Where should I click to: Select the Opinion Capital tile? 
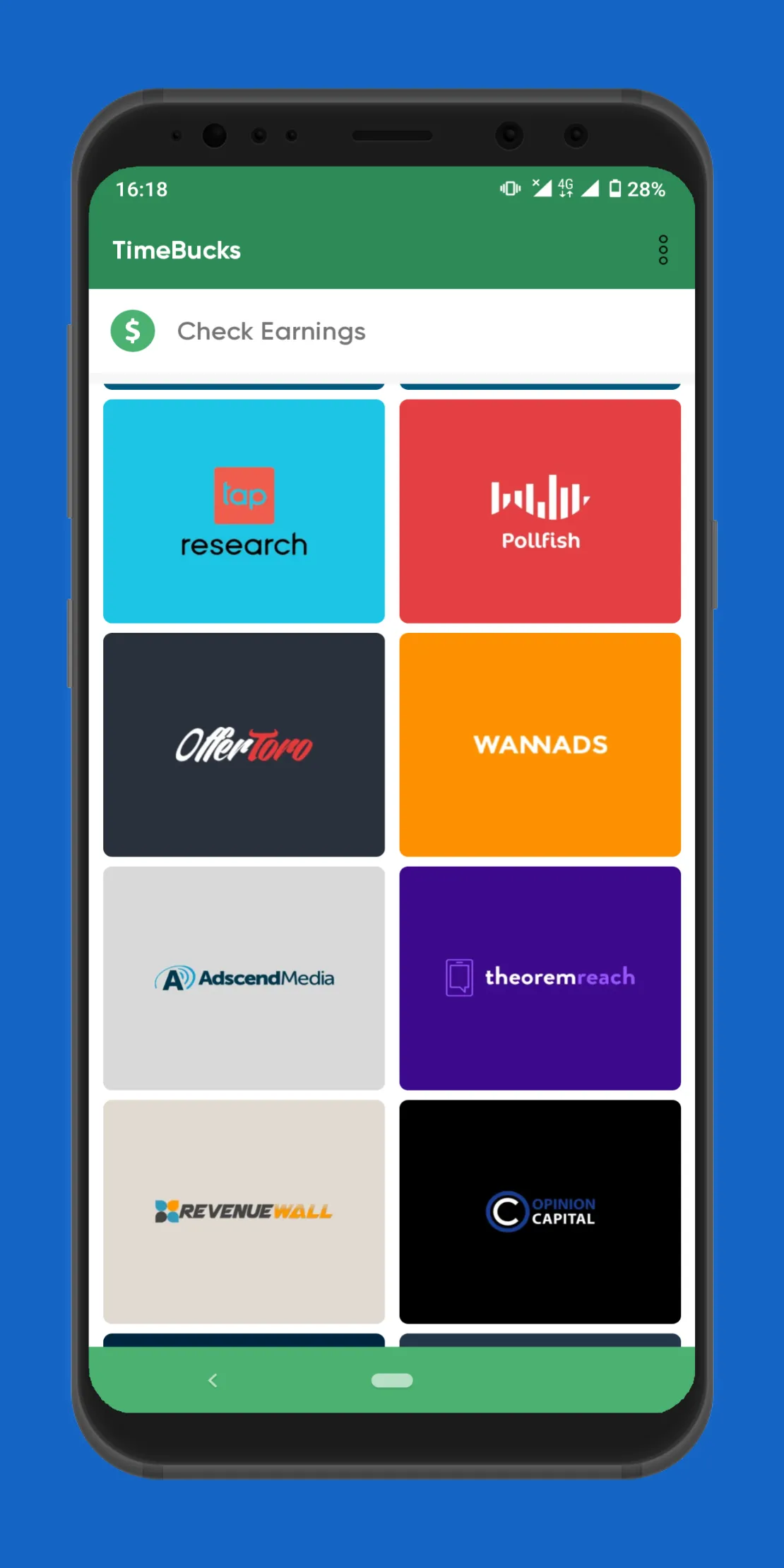(x=540, y=1211)
